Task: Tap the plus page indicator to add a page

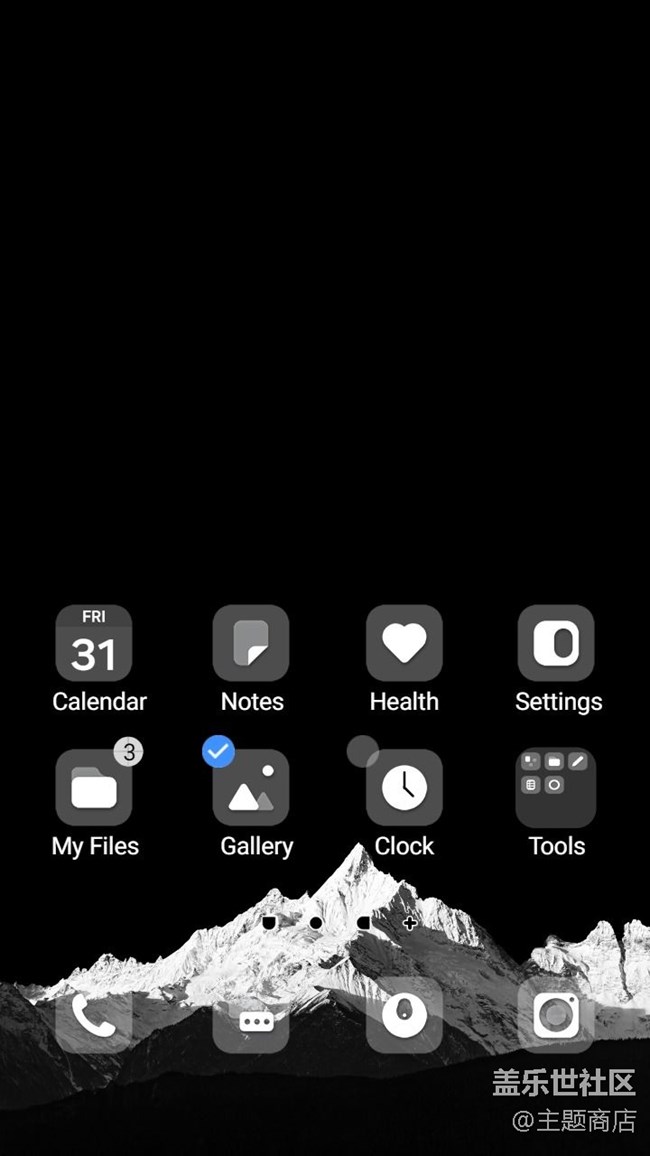Action: click(x=410, y=923)
